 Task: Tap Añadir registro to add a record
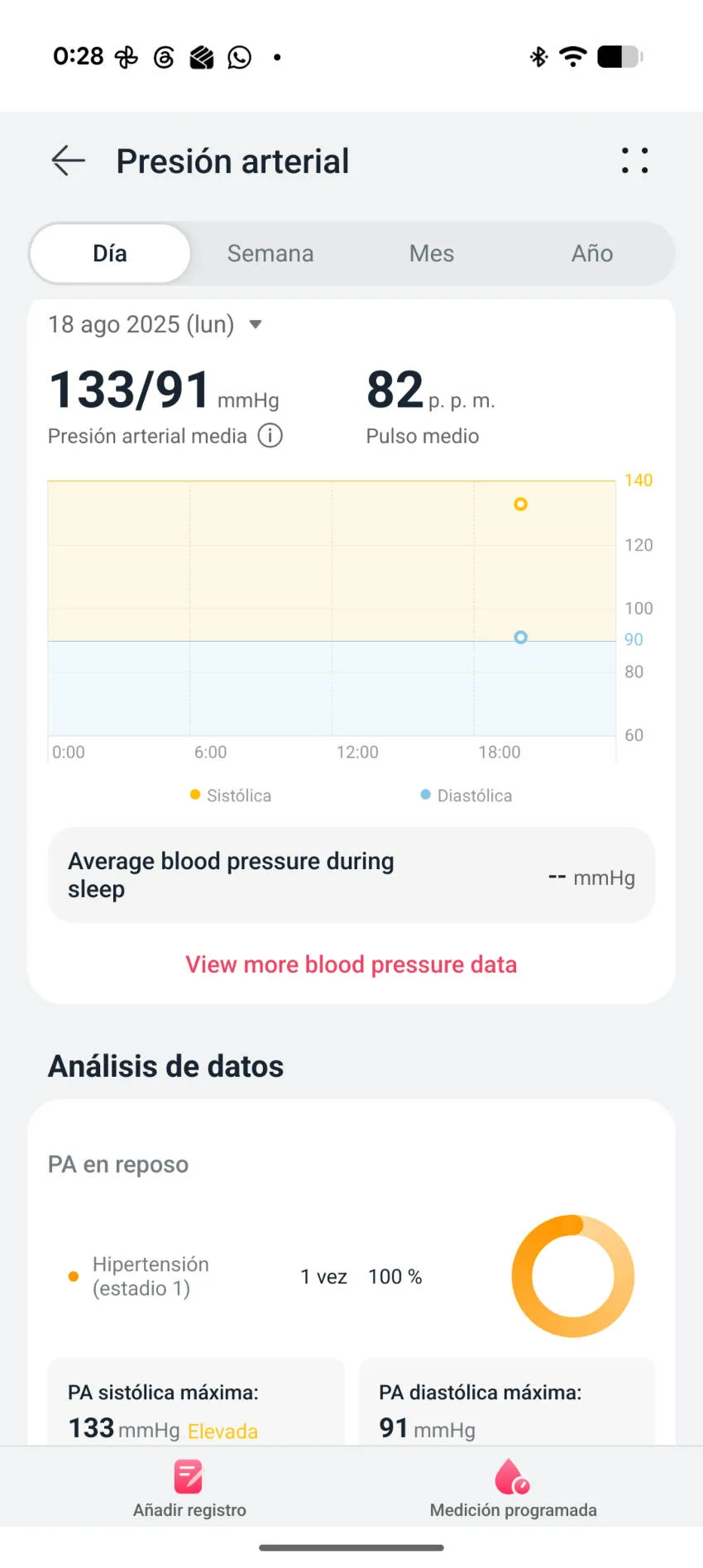189,1489
